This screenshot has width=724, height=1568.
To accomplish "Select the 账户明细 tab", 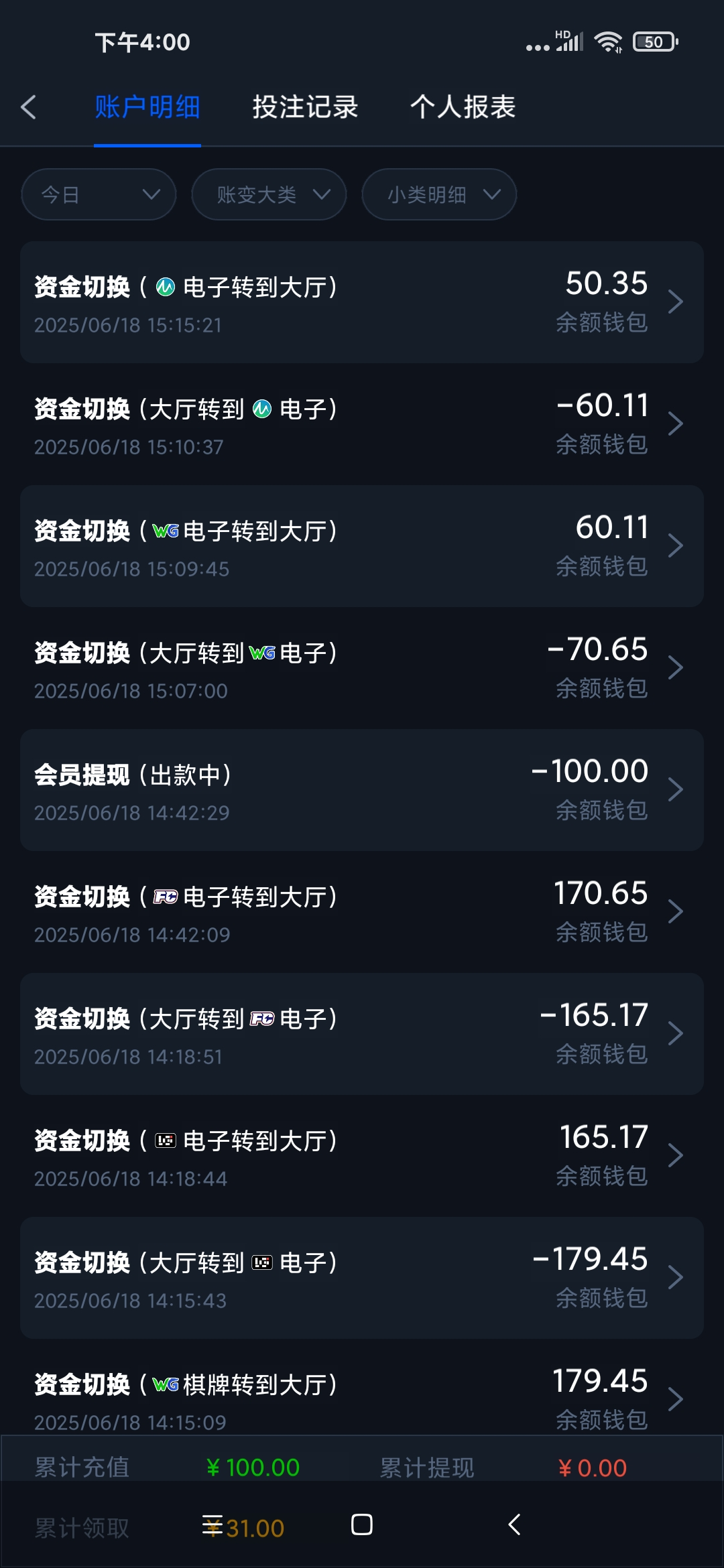I will (147, 107).
